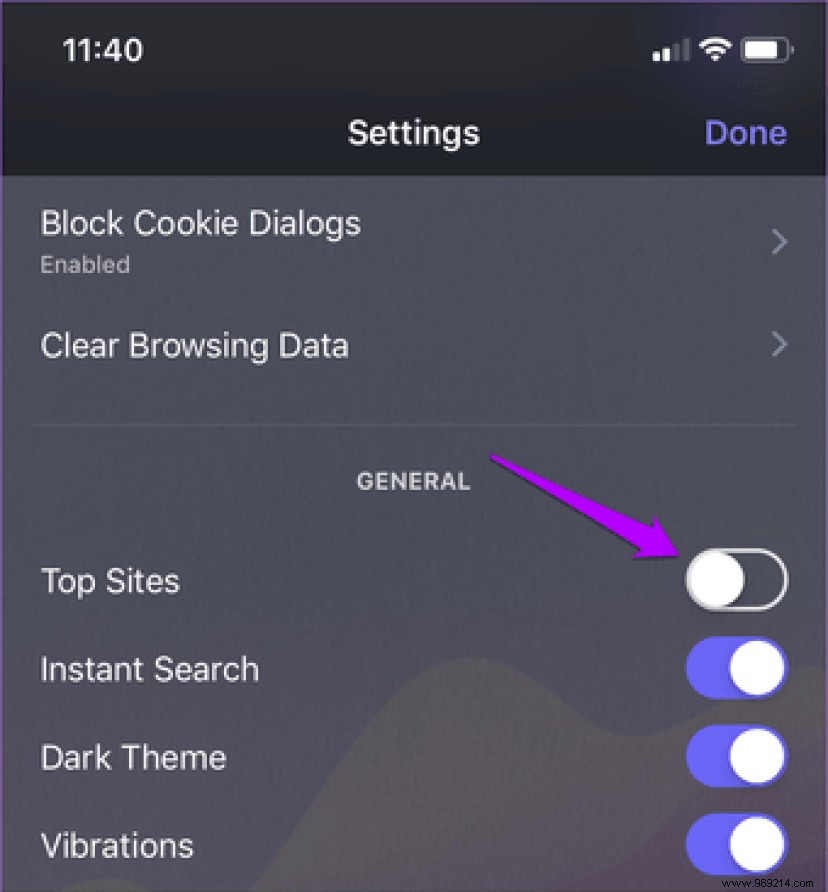Tap the chevron next to Clear Browsing Data
This screenshot has width=828, height=892.
point(779,345)
